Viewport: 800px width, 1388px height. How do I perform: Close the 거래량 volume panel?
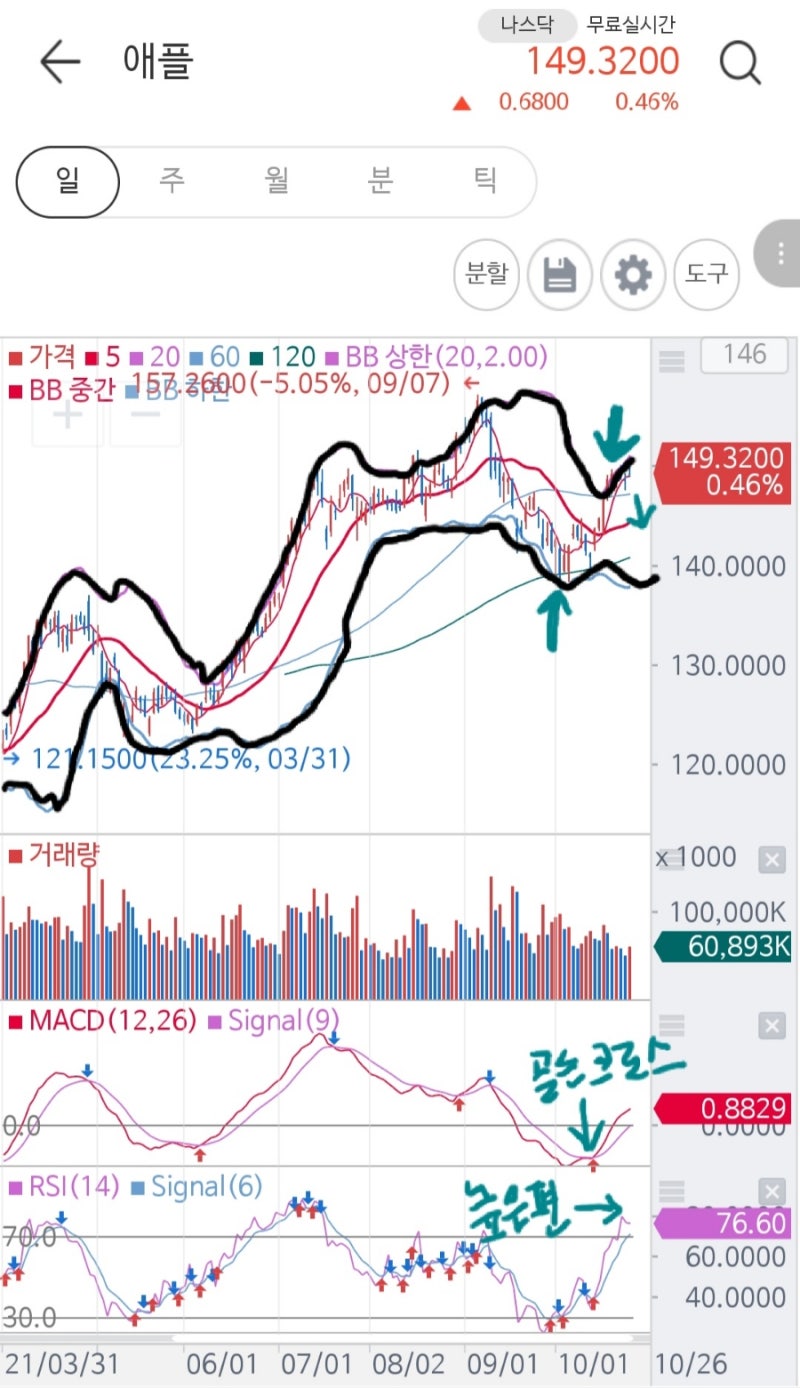click(x=771, y=860)
